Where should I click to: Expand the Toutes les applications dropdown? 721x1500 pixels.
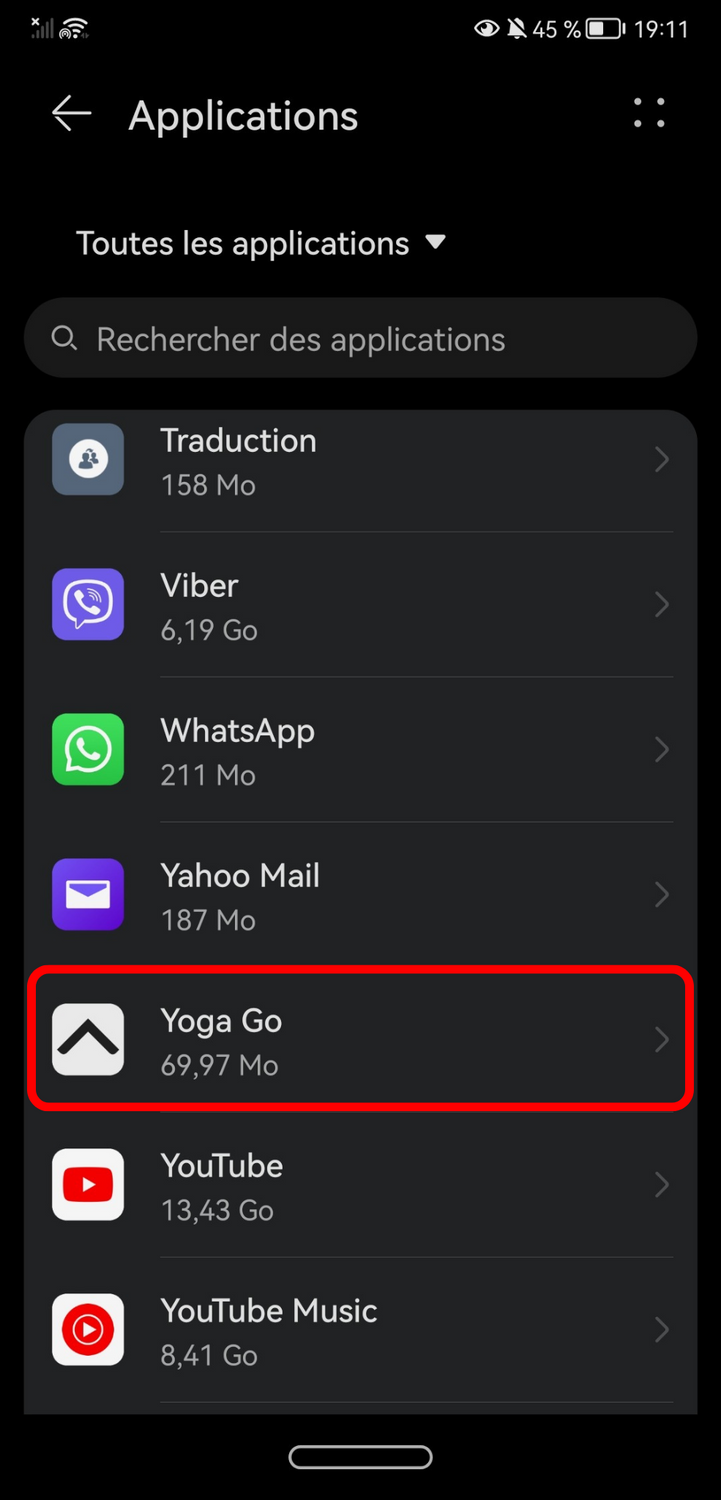coord(260,243)
